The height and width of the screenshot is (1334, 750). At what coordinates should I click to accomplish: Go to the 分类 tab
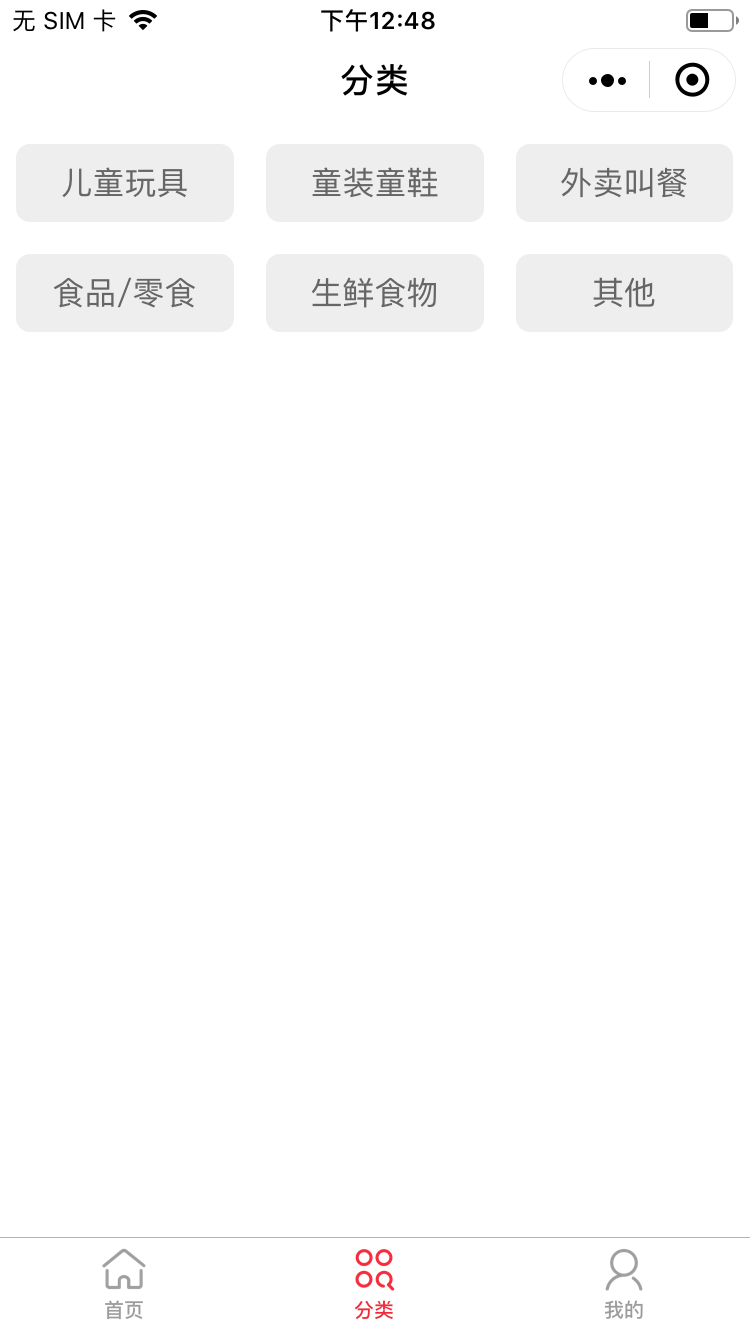pyautogui.click(x=374, y=1284)
